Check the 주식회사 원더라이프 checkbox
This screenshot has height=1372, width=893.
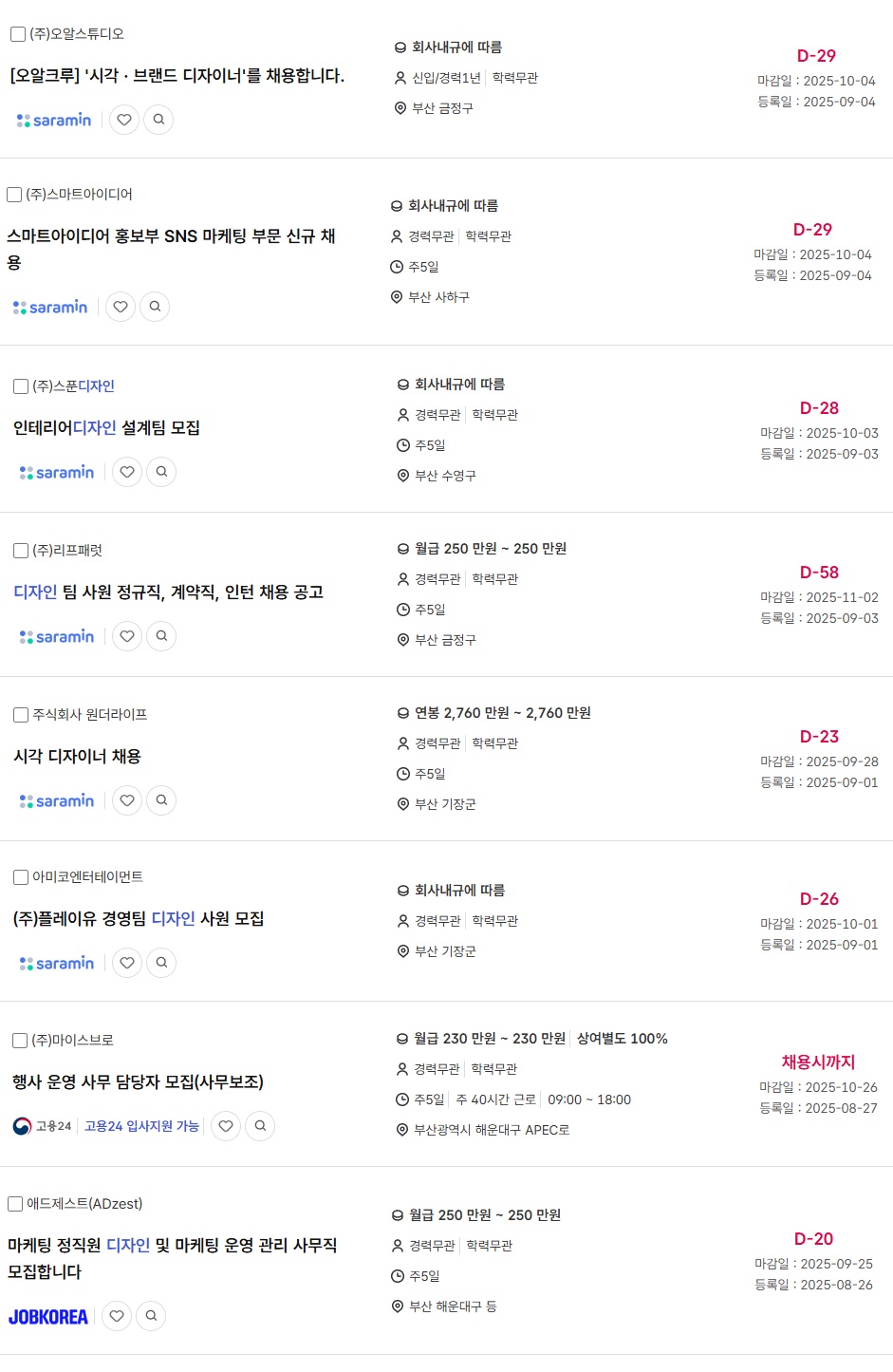click(21, 715)
